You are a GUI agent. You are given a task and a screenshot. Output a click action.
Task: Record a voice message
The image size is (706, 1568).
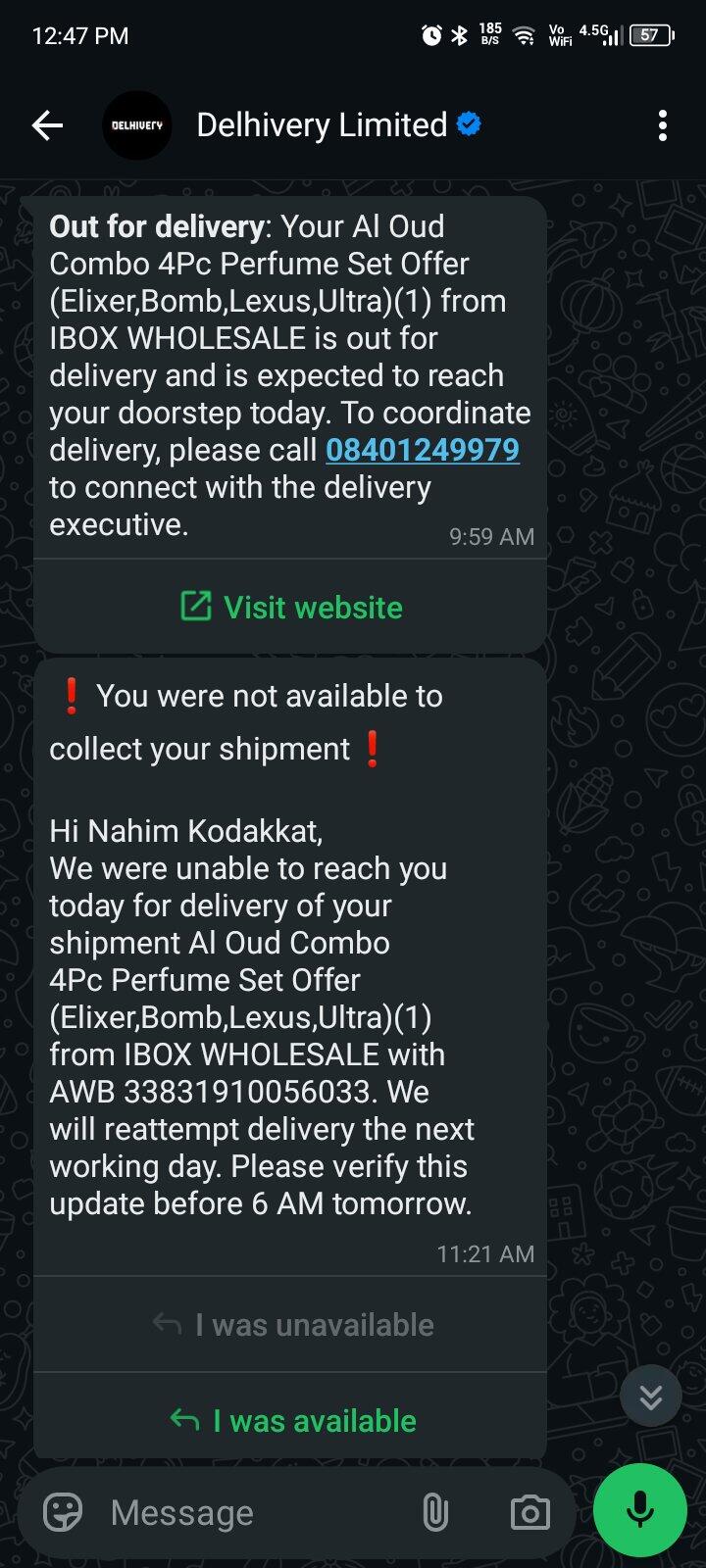tap(640, 1510)
